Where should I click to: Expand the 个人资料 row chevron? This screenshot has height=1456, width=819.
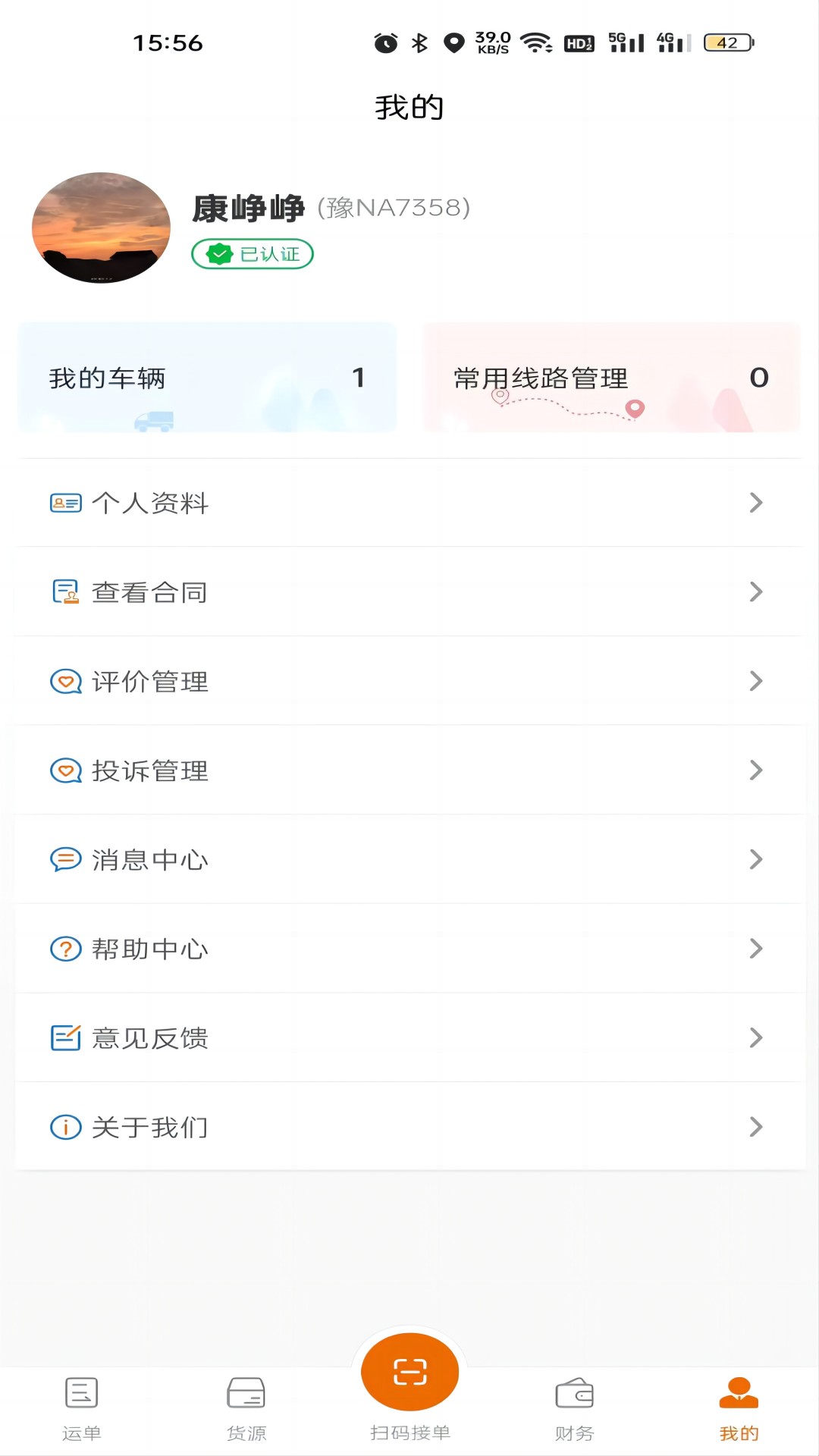(x=755, y=503)
